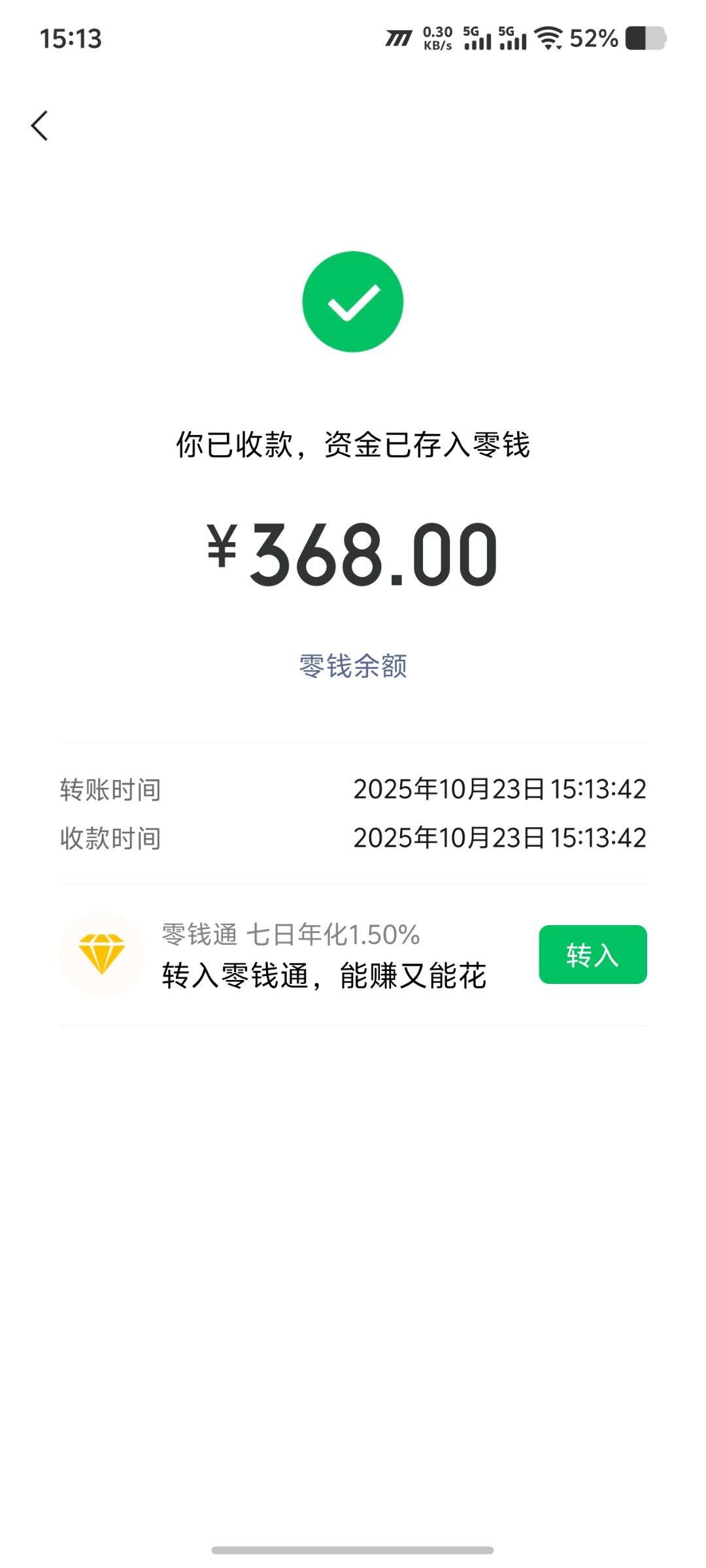Tap the green 转入 button
The height and width of the screenshot is (1568, 706).
click(592, 955)
